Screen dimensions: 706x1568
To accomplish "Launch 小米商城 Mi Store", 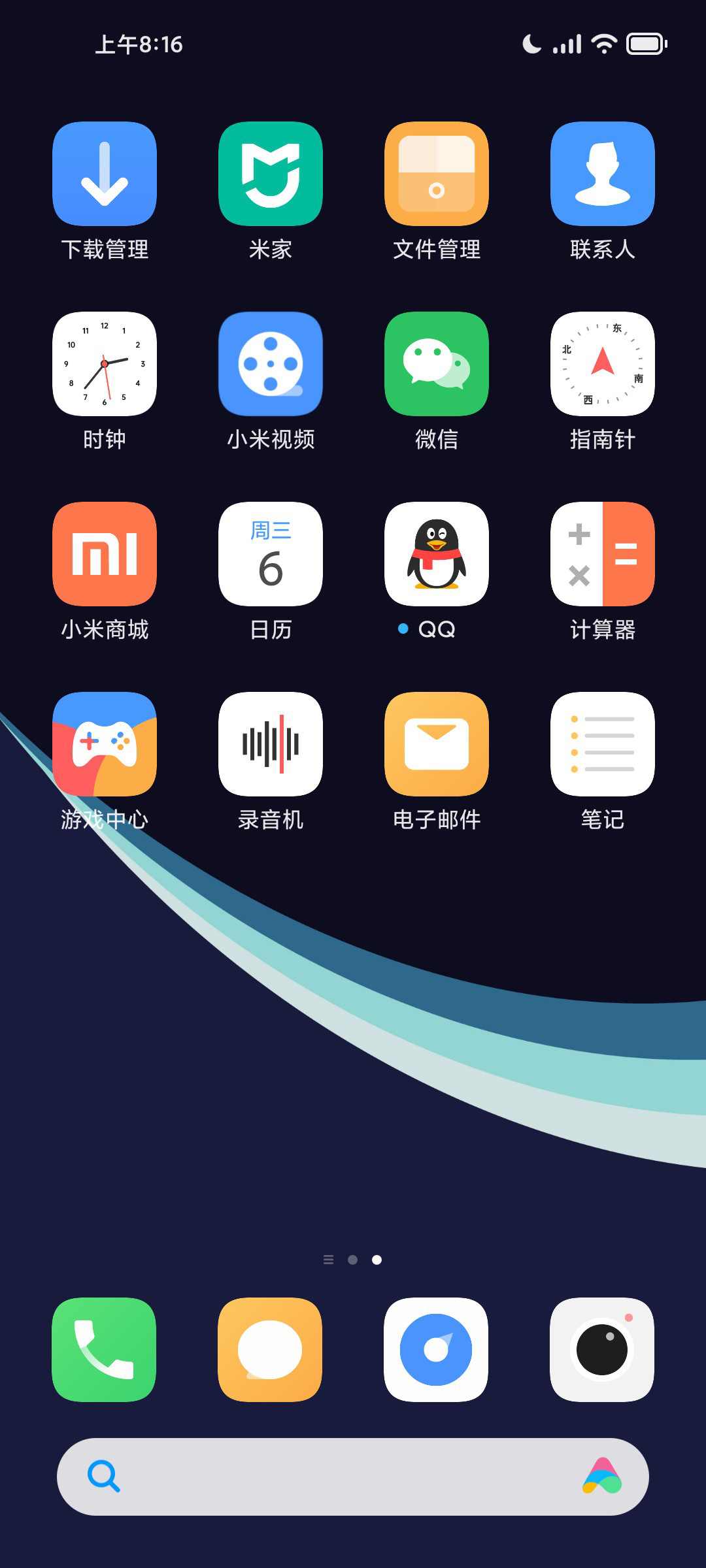I will [x=105, y=554].
